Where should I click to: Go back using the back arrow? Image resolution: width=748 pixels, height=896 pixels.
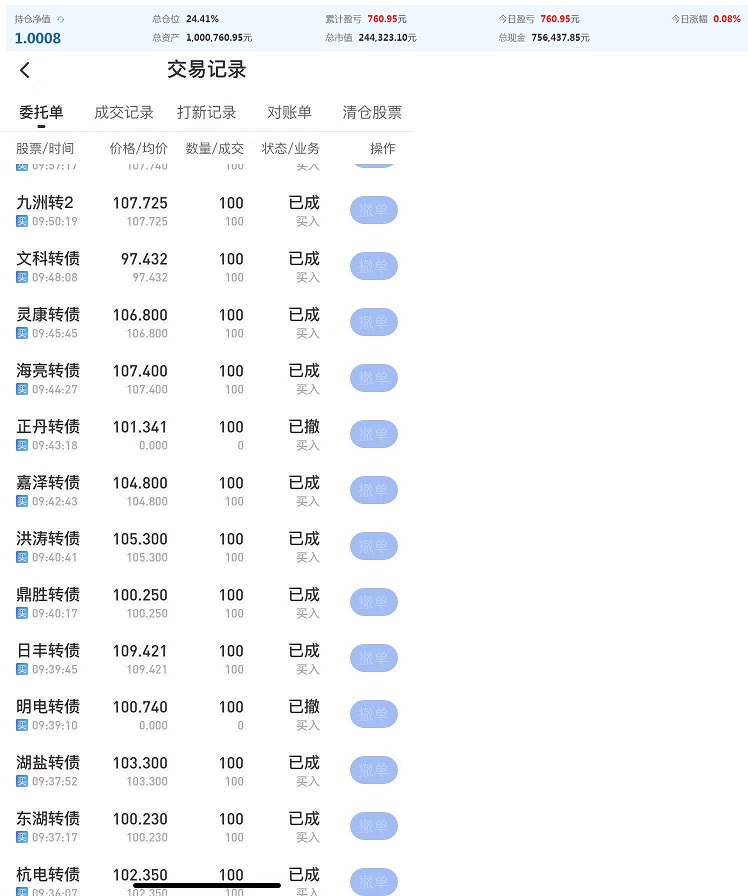tap(25, 70)
